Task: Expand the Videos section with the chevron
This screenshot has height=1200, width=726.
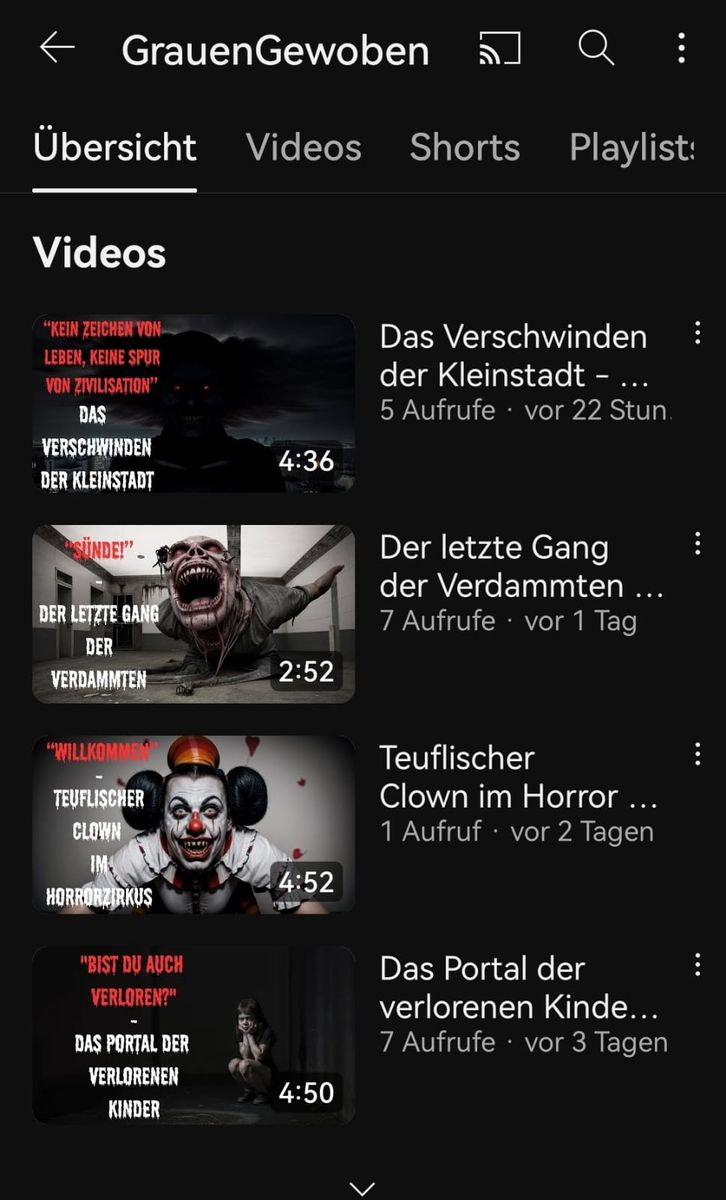Action: click(x=362, y=1188)
